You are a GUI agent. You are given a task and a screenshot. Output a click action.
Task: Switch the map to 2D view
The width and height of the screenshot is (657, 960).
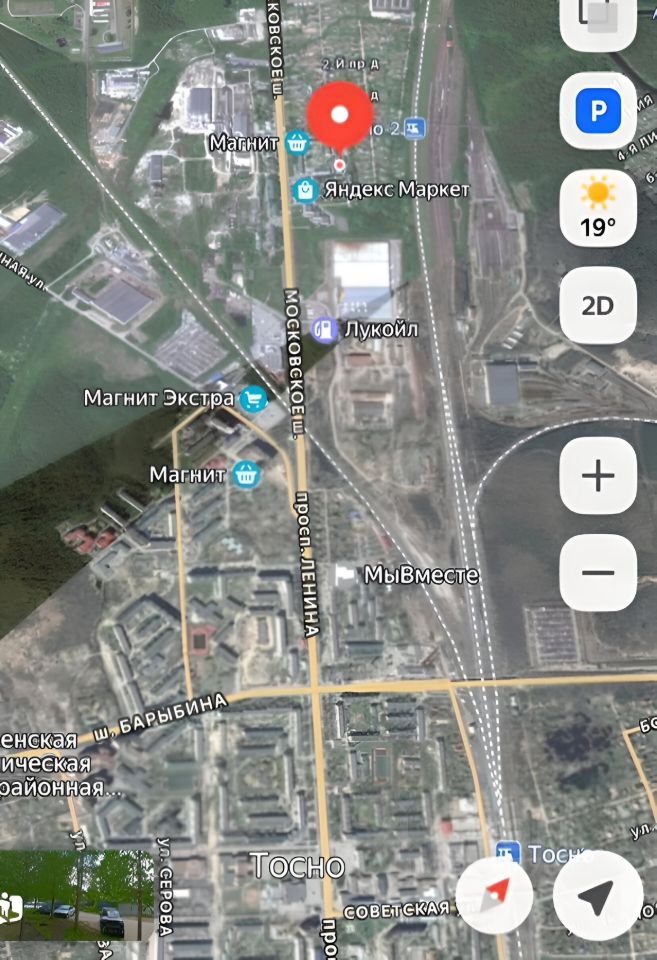click(x=597, y=306)
